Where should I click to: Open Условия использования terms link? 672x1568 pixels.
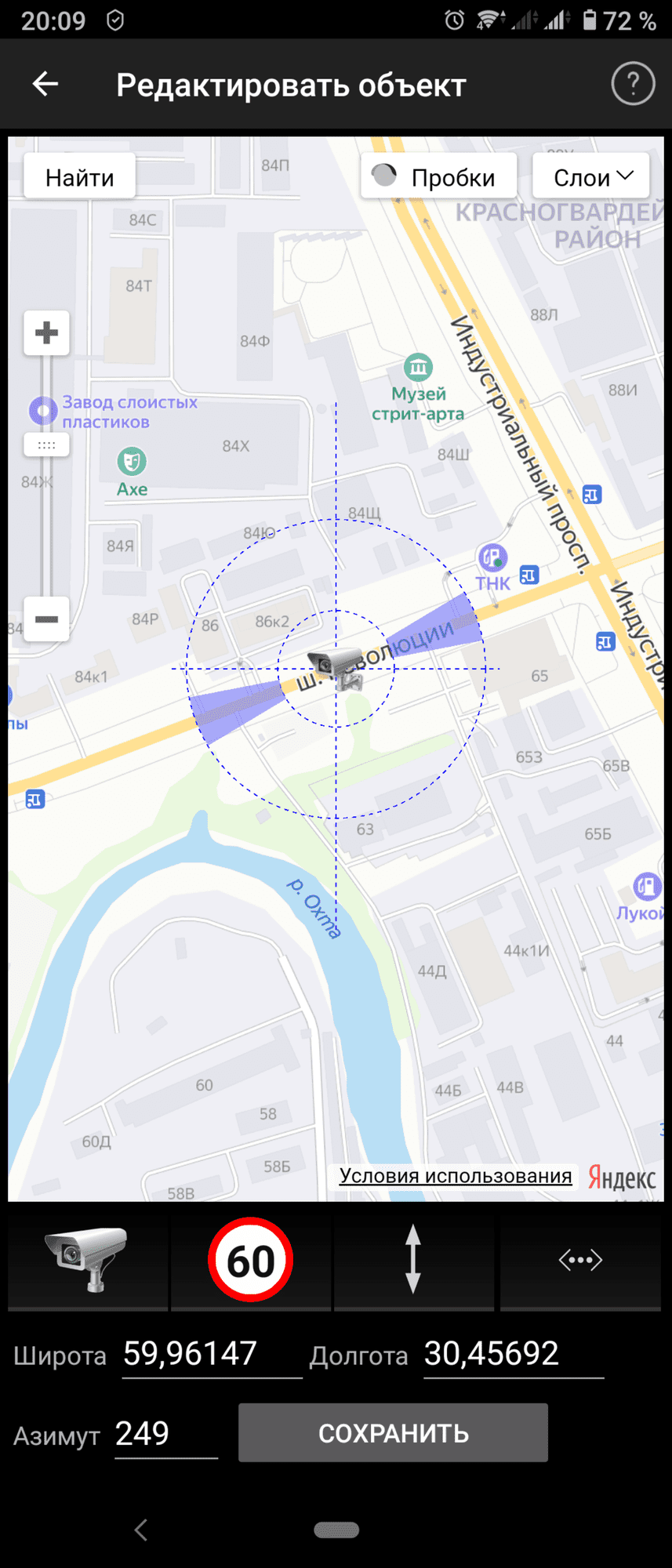click(455, 1176)
